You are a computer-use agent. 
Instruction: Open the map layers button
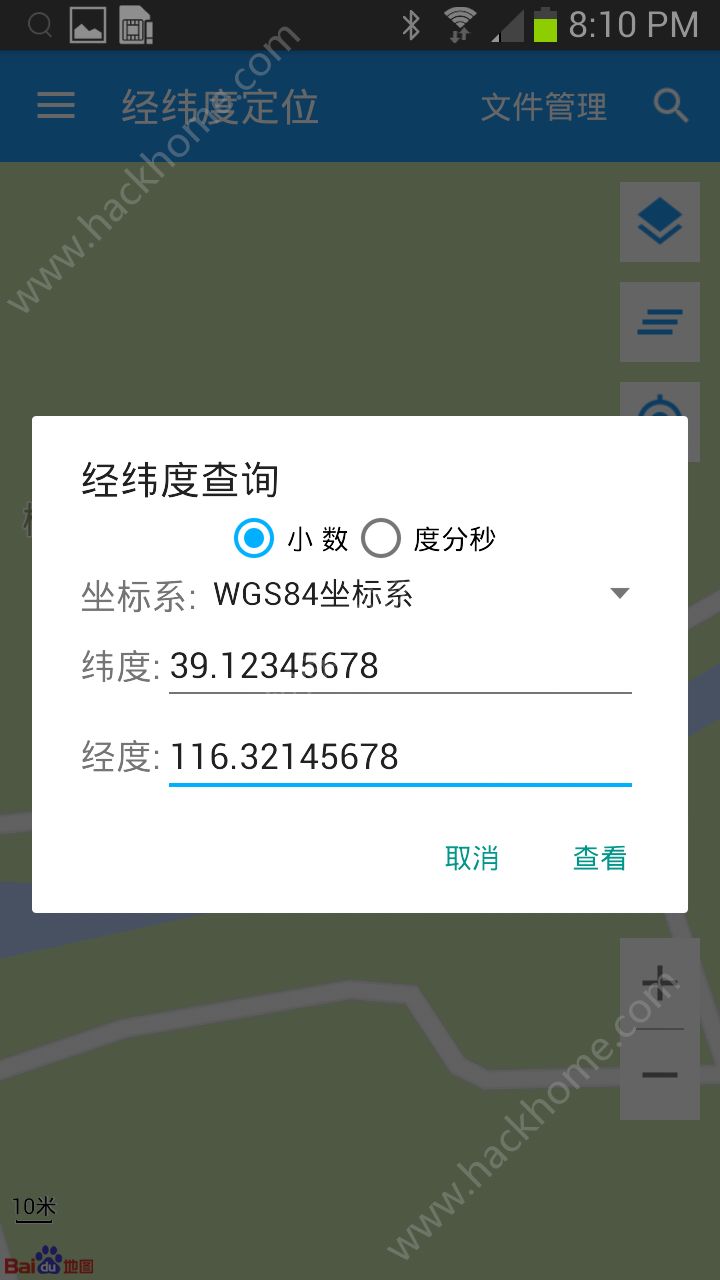click(659, 222)
